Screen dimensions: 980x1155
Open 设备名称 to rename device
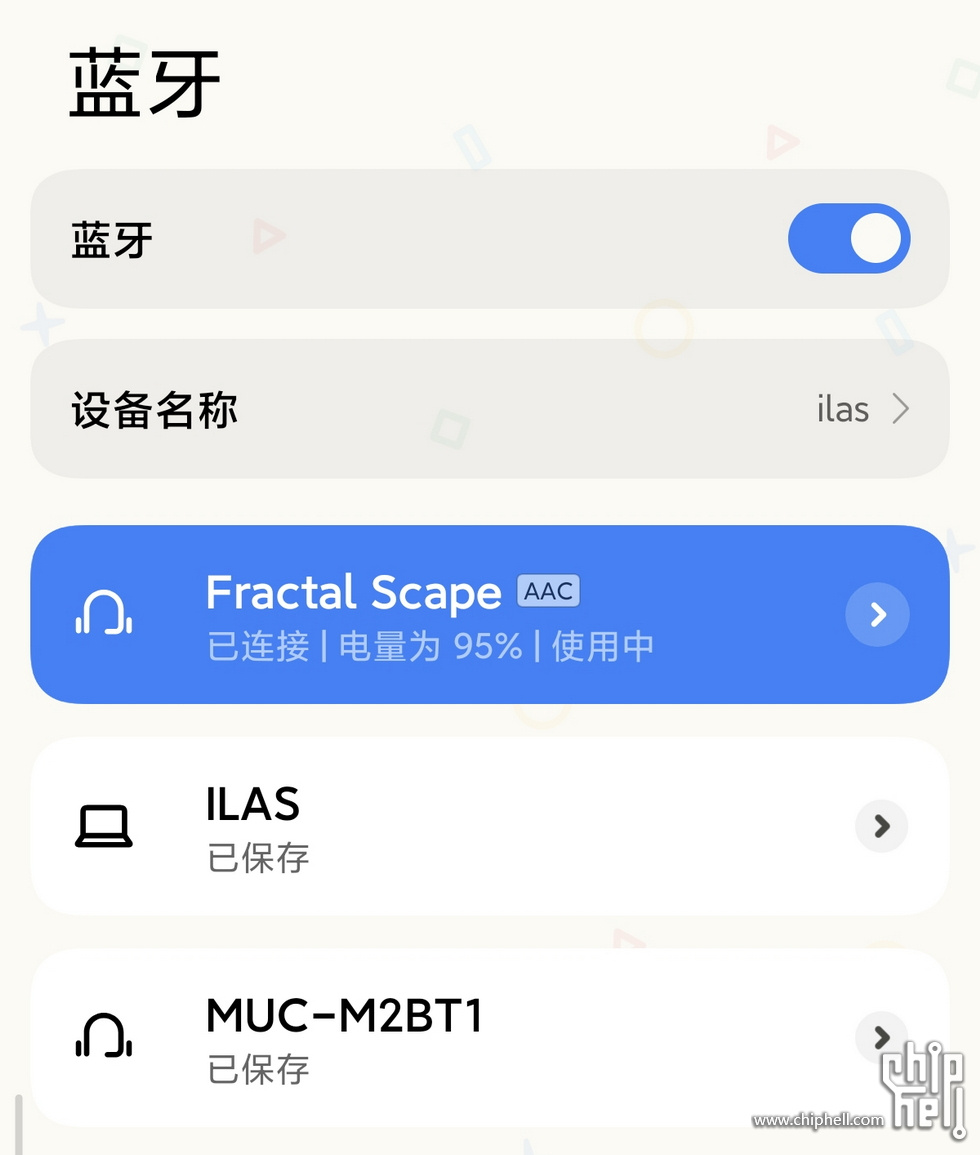[x=489, y=409]
